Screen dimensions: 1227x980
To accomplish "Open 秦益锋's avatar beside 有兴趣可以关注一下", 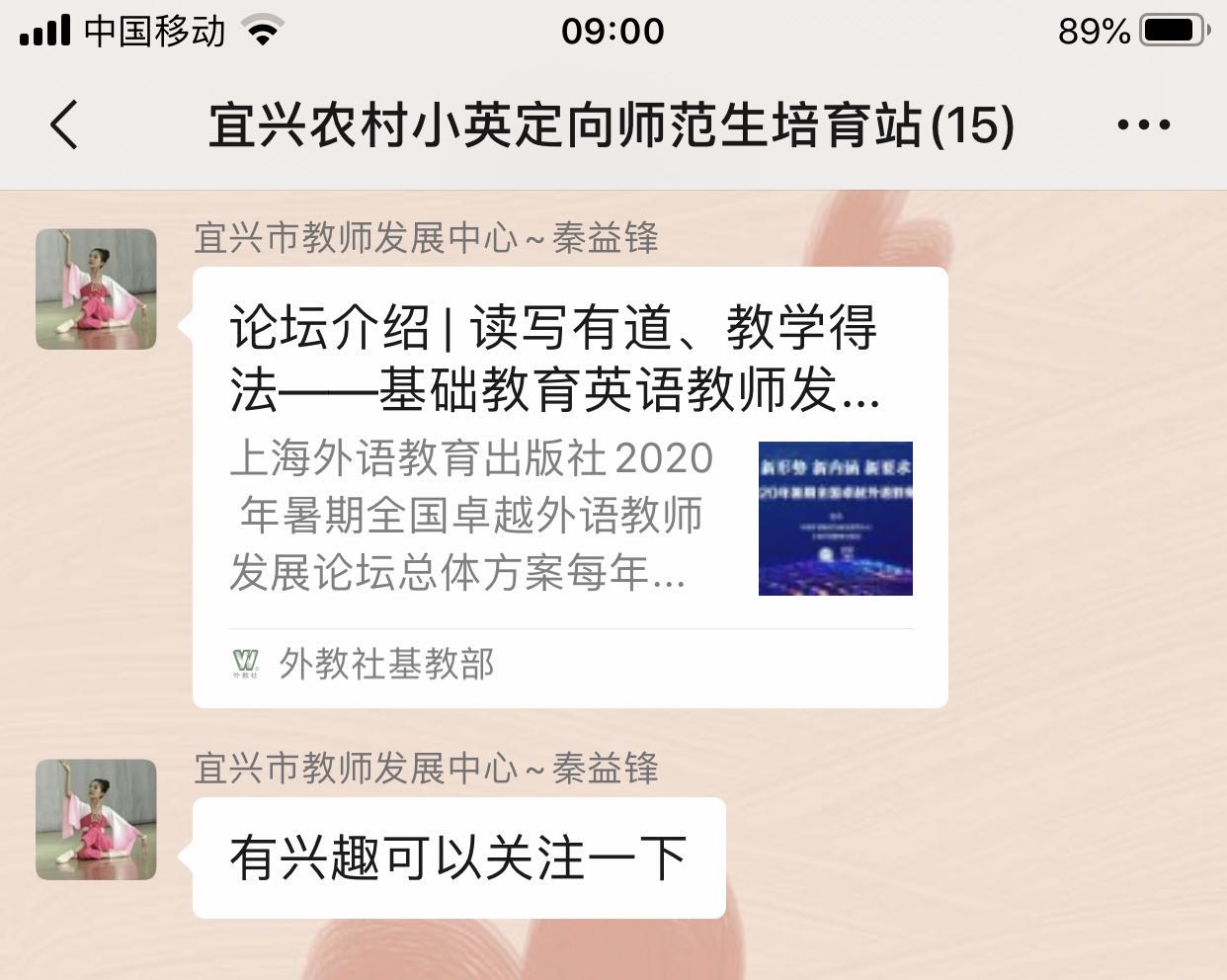I will pos(96,819).
